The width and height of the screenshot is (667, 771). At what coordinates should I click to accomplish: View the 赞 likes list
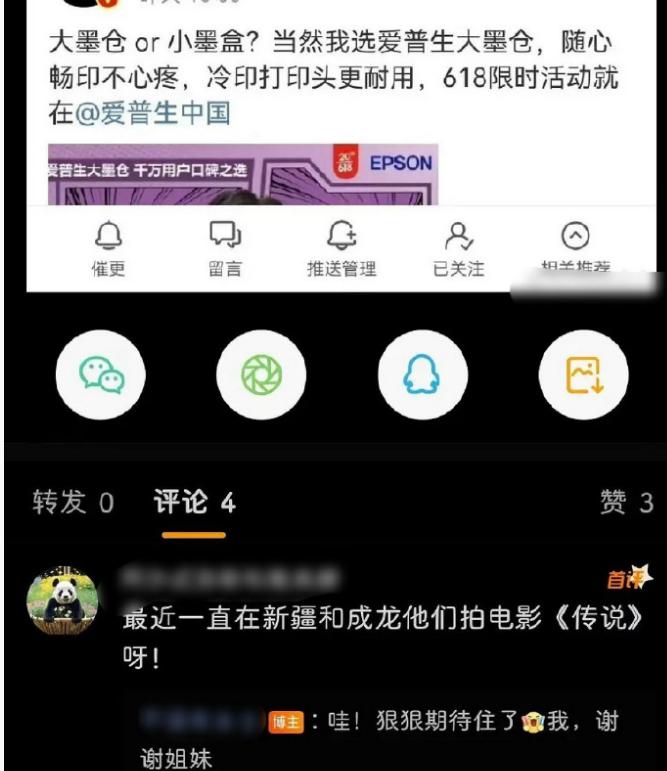pos(626,503)
